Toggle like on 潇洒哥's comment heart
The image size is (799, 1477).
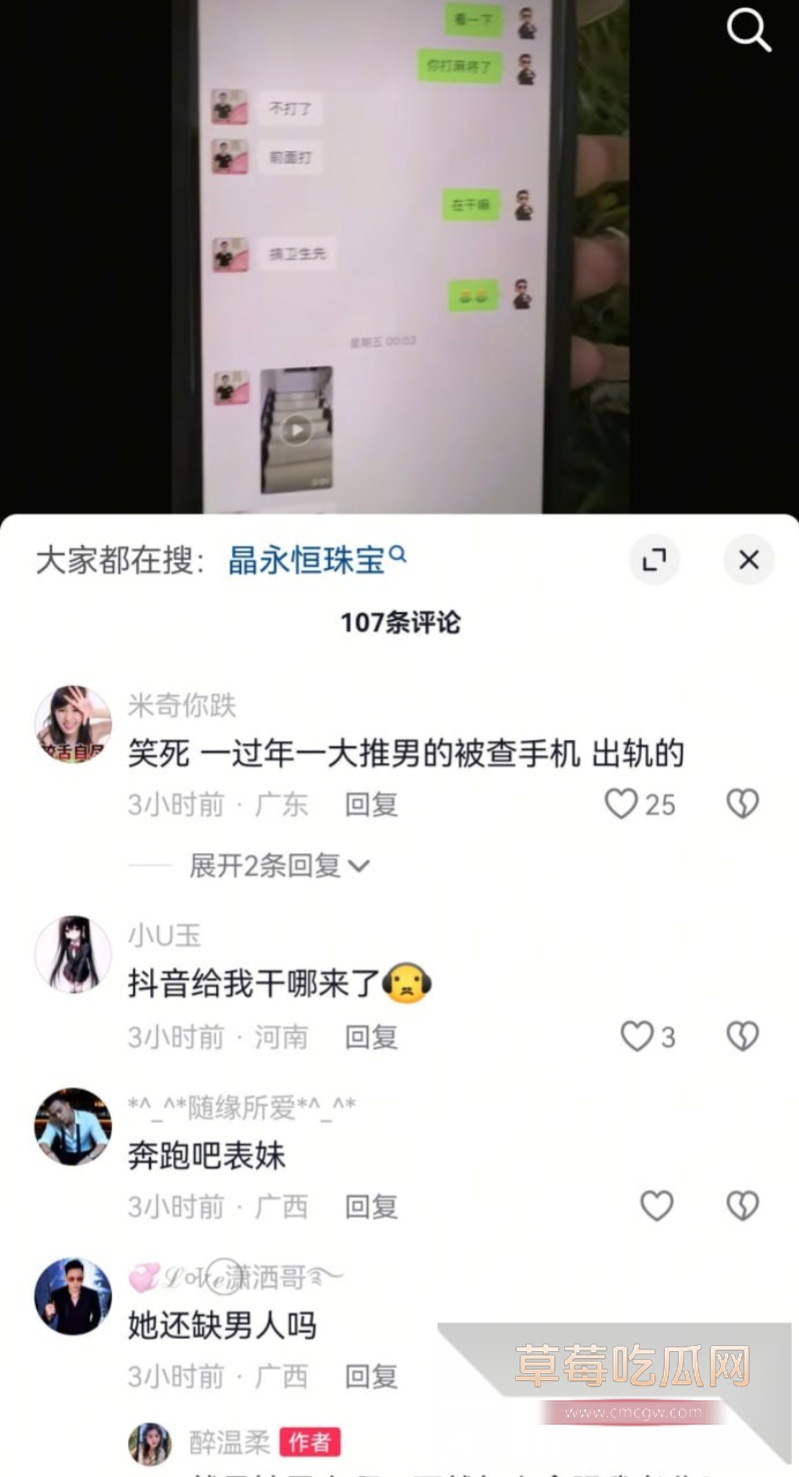pyautogui.click(x=656, y=1375)
